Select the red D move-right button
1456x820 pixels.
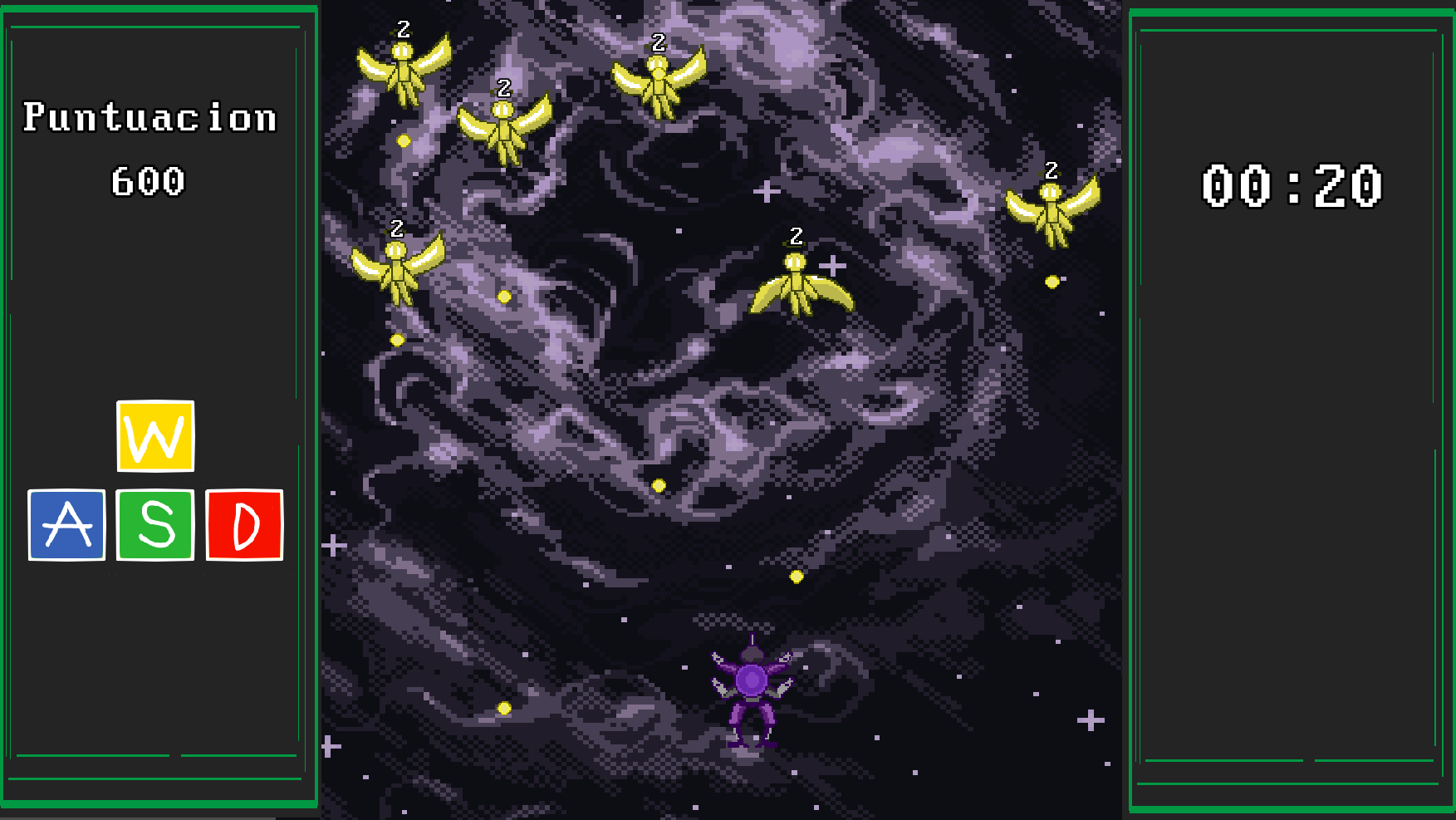point(244,525)
